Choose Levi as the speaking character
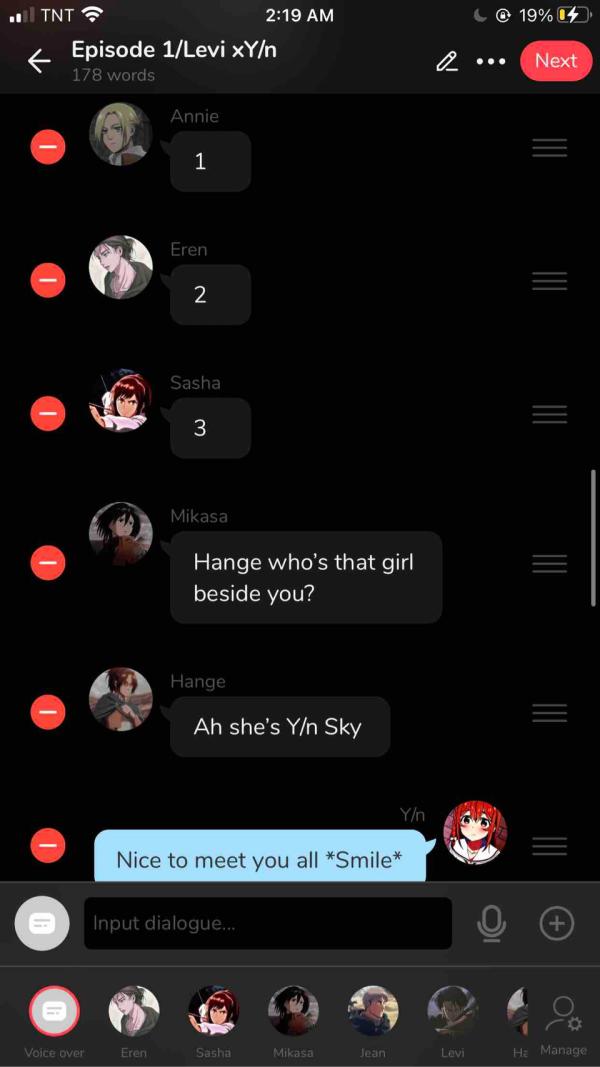This screenshot has height=1067, width=600. [452, 1011]
